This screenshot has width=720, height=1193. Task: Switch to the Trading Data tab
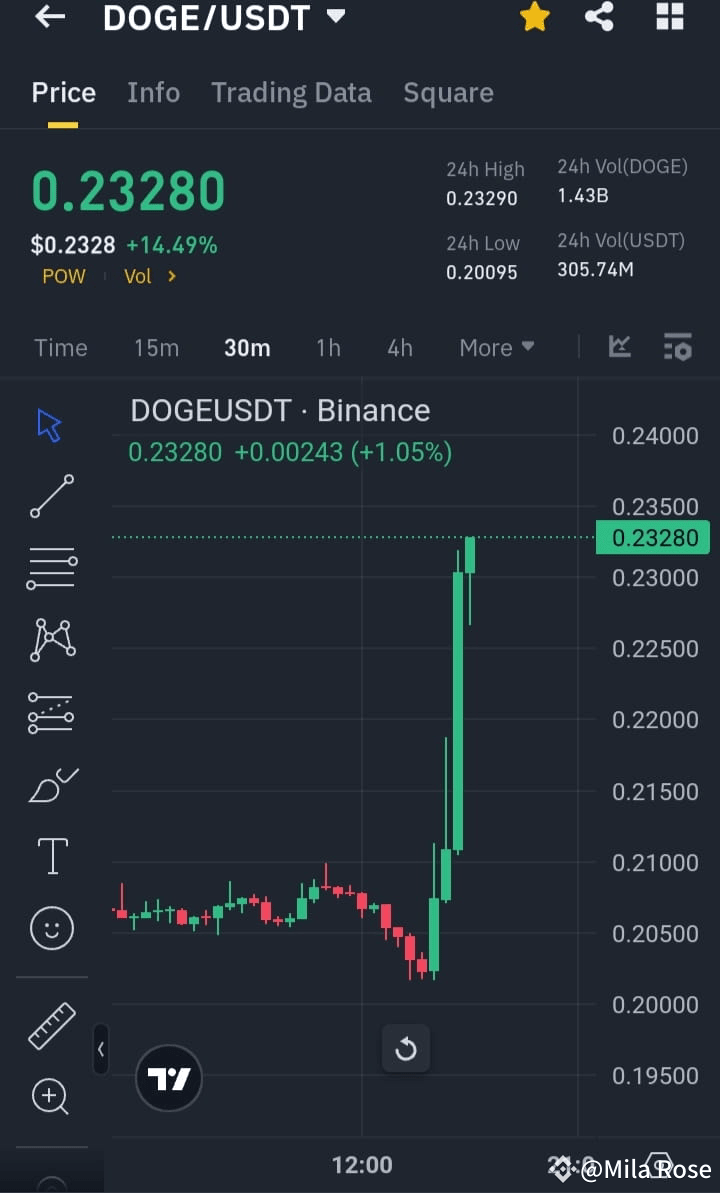coord(291,92)
